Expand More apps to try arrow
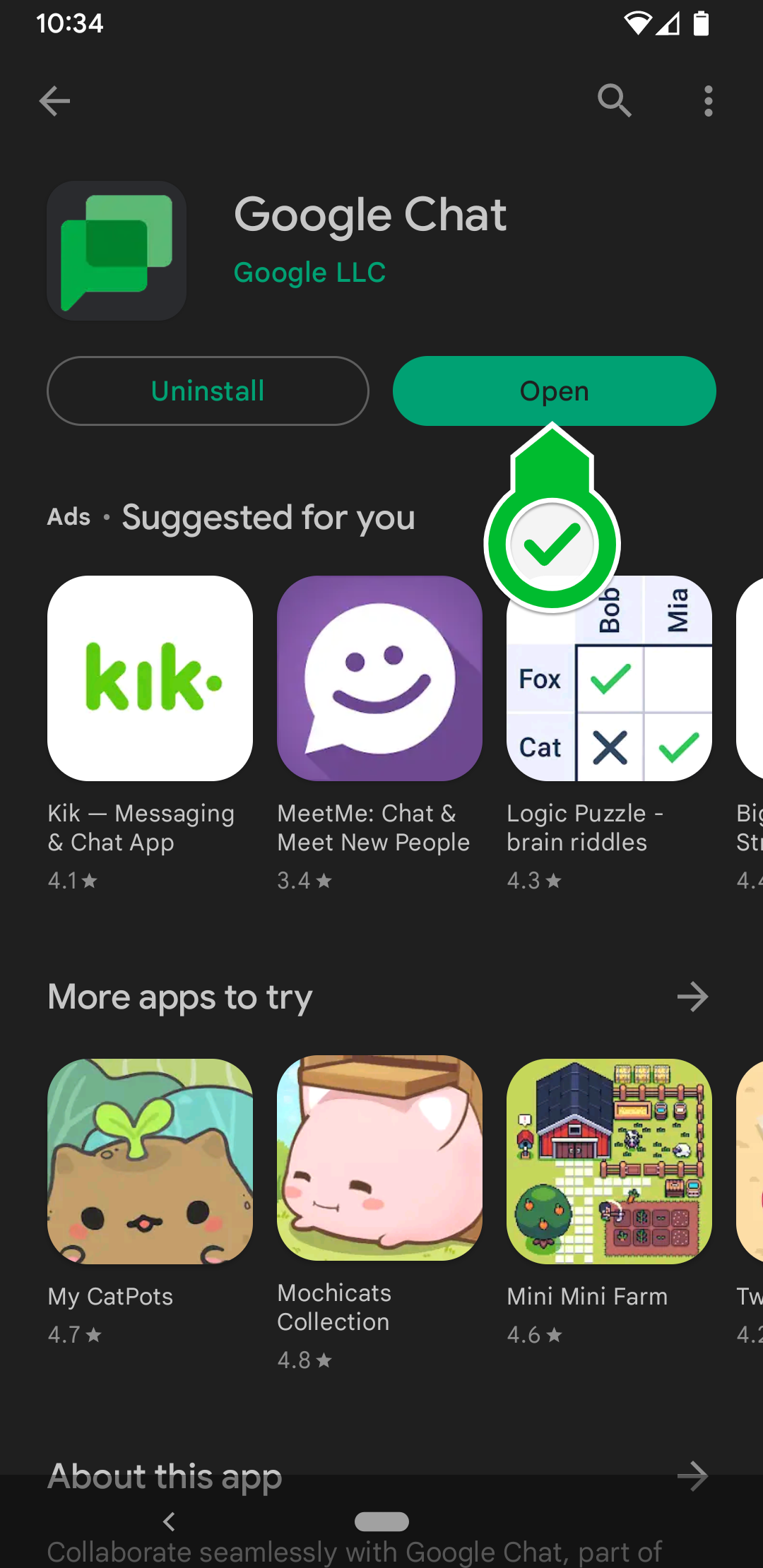 click(x=692, y=997)
